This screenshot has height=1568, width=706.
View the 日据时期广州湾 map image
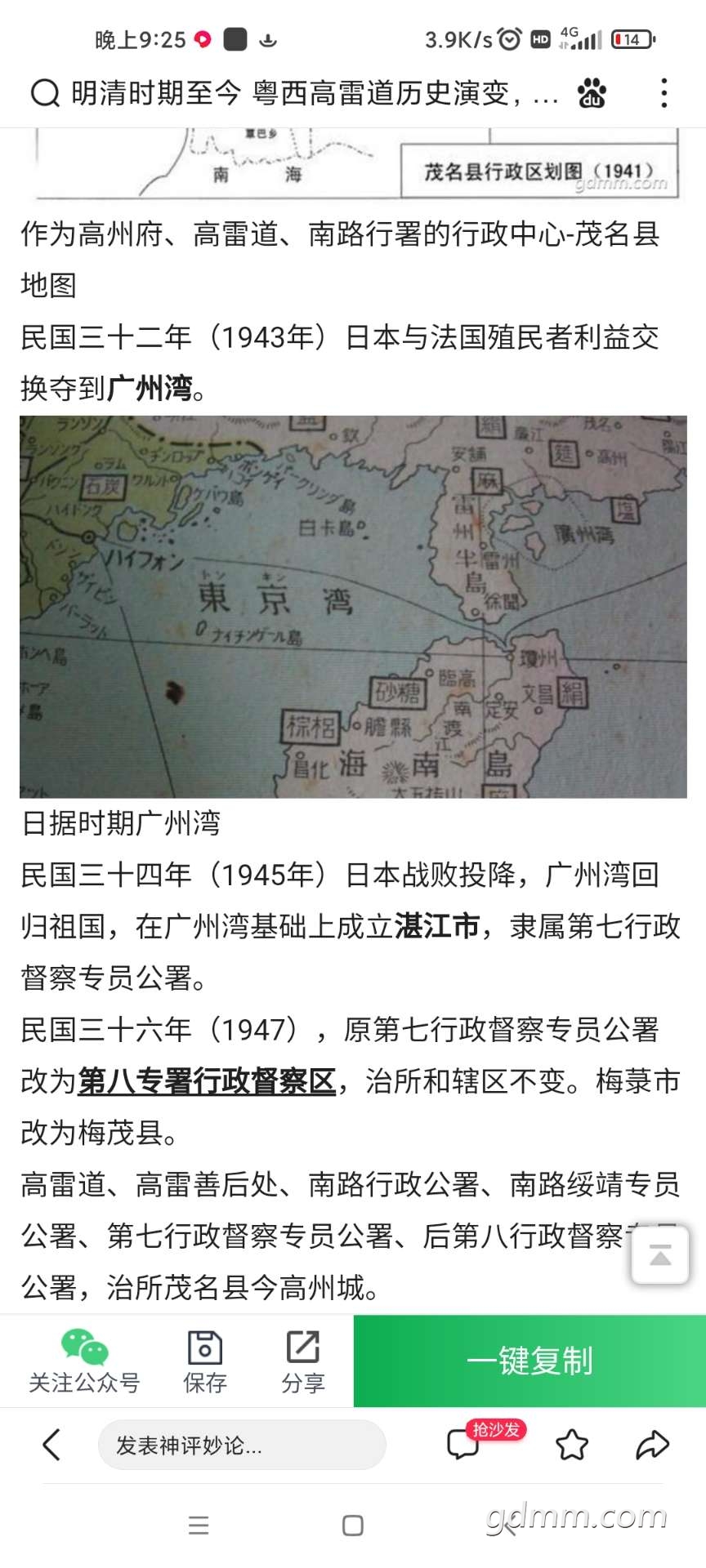pyautogui.click(x=353, y=607)
